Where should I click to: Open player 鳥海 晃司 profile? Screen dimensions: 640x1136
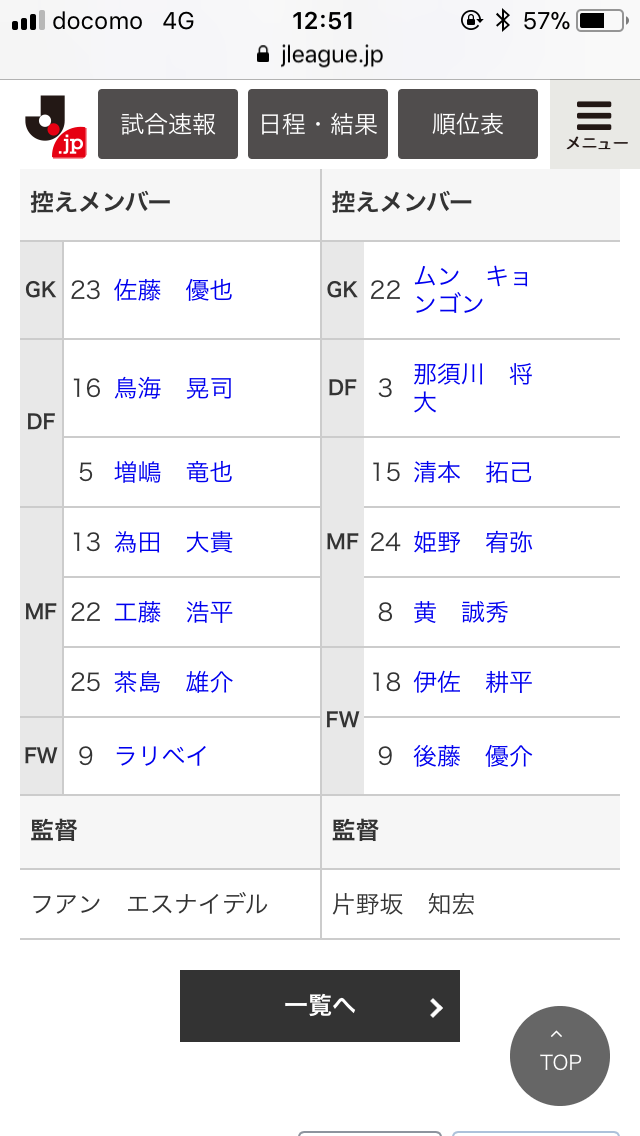pyautogui.click(x=173, y=389)
